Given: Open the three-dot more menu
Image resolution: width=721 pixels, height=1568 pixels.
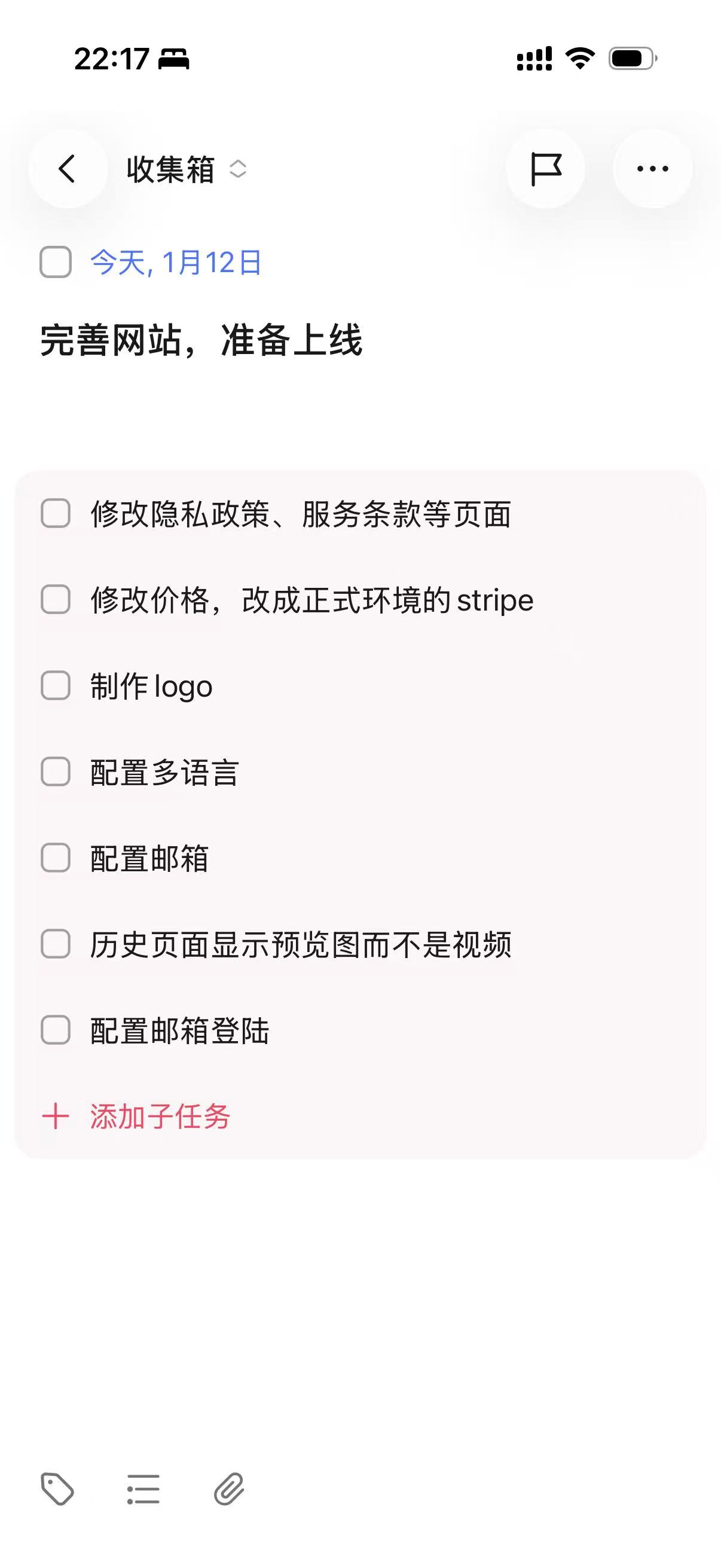Looking at the screenshot, I should tap(652, 169).
